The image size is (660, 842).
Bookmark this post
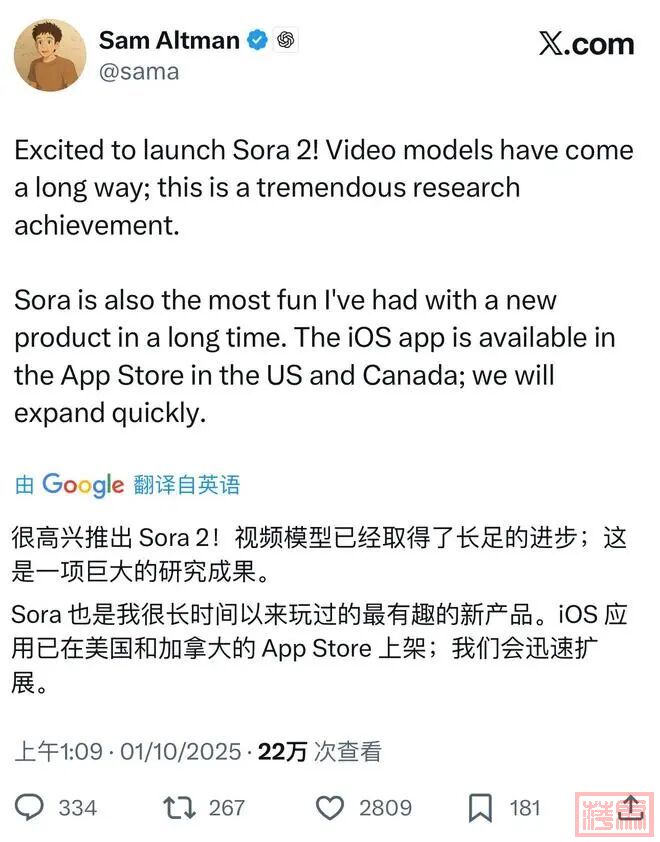[x=481, y=807]
